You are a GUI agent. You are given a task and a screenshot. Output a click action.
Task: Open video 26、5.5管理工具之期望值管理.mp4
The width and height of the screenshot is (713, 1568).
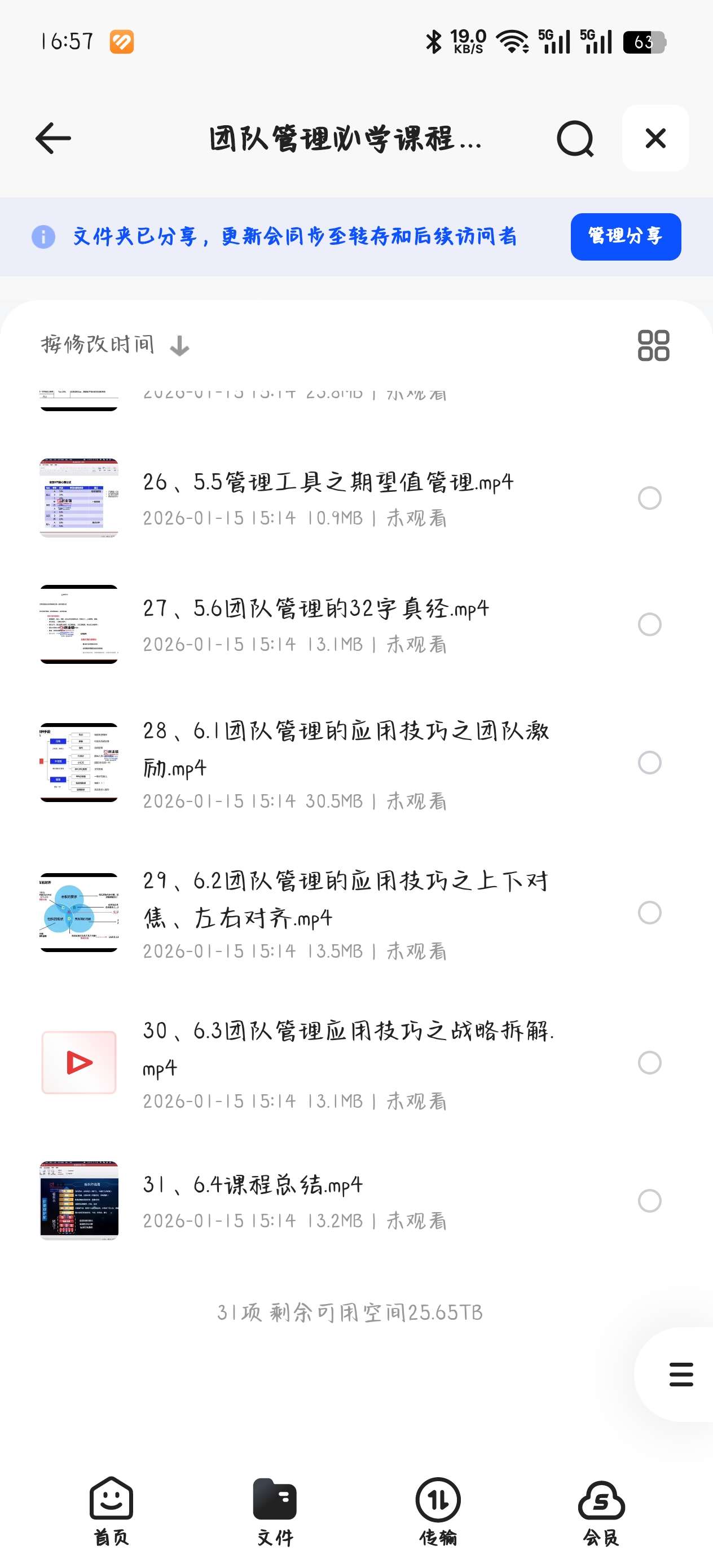coord(328,483)
